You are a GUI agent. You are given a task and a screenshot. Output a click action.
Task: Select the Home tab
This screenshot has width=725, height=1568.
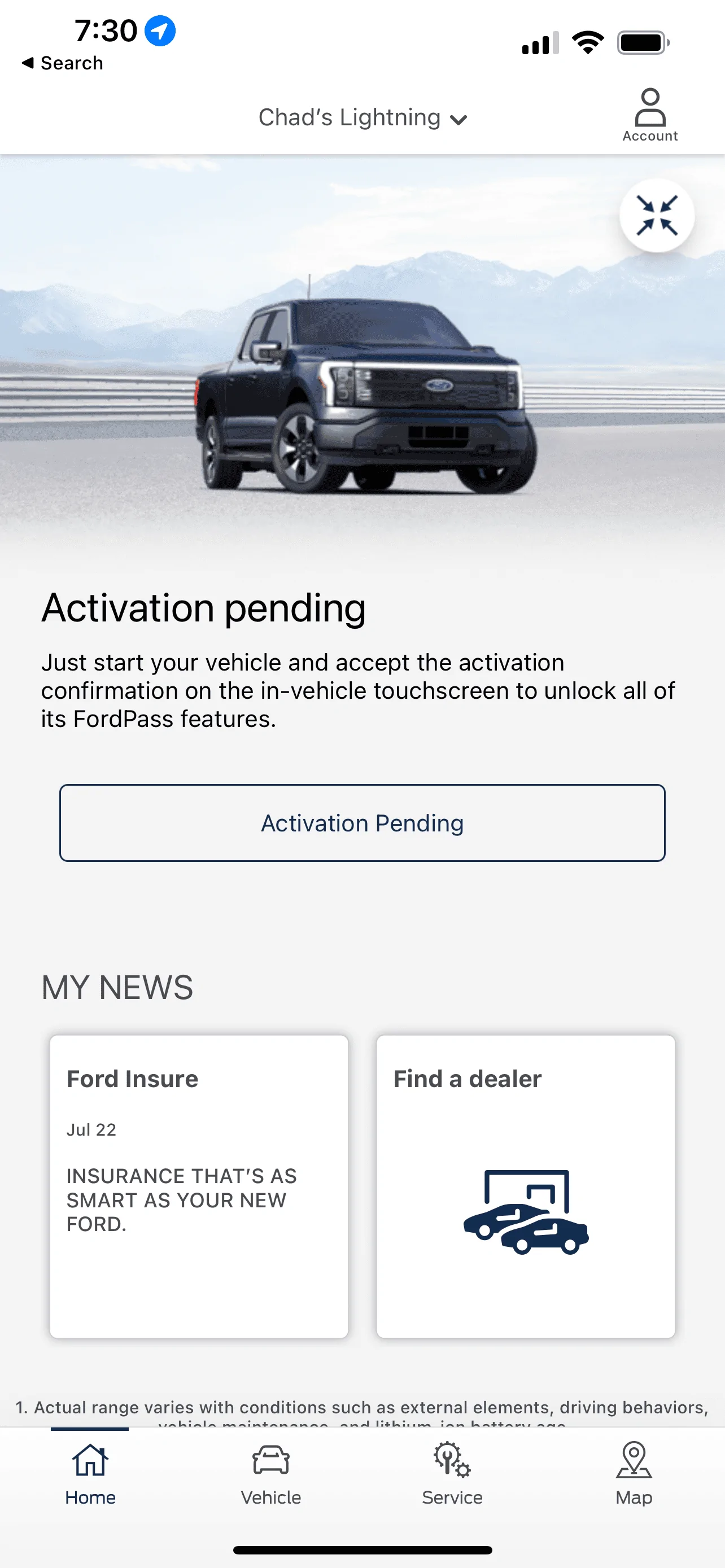click(90, 1474)
